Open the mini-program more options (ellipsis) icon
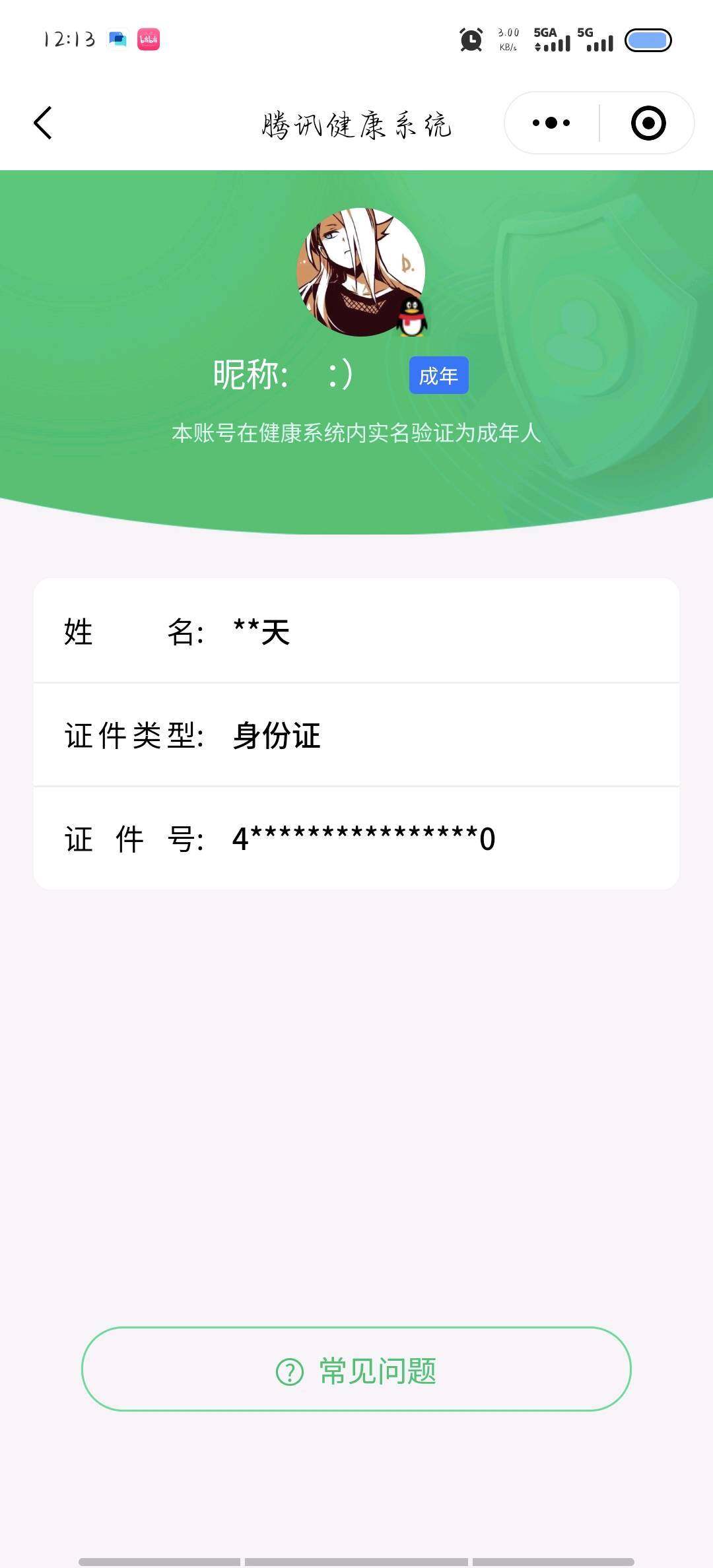Screen dimensions: 713x1568 [x=552, y=121]
